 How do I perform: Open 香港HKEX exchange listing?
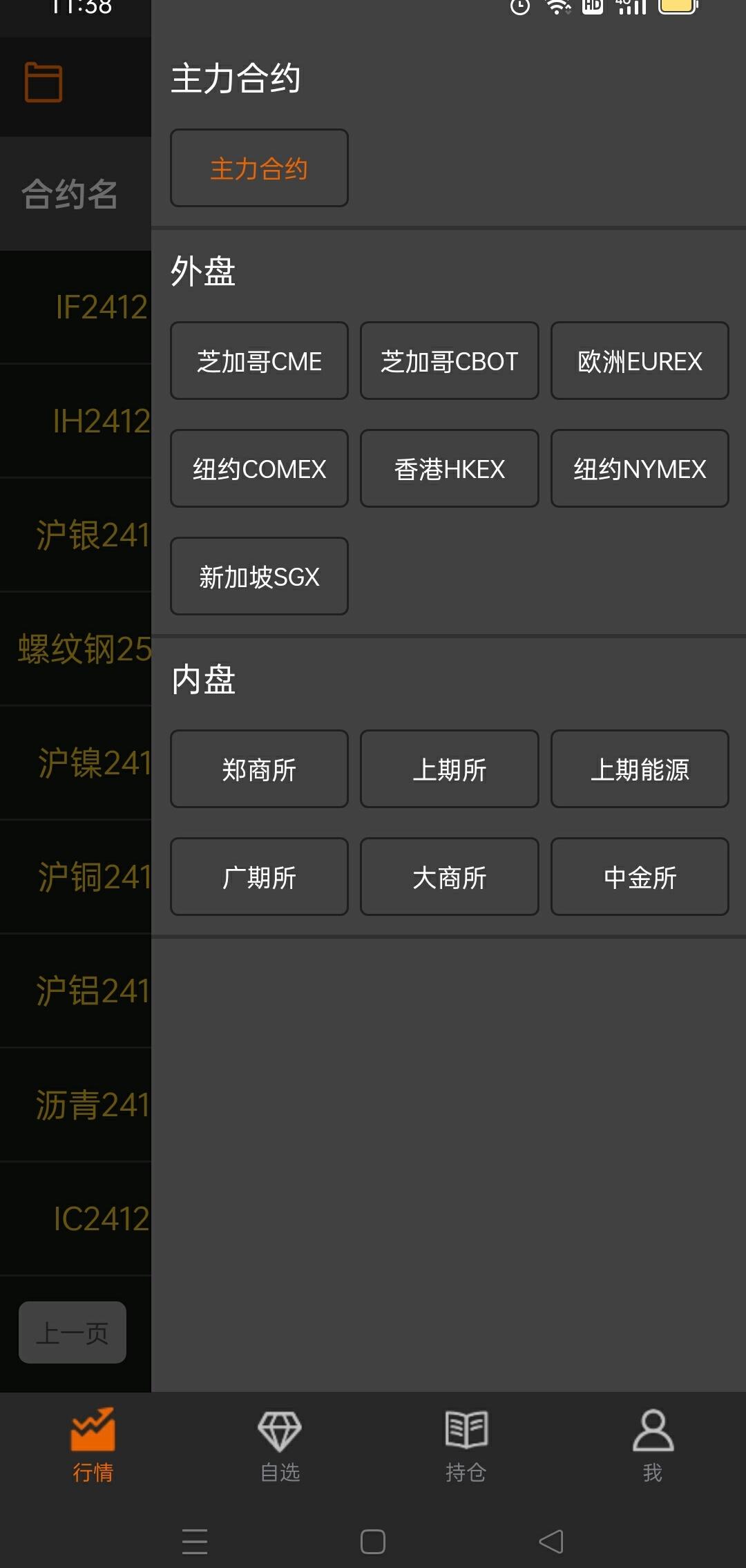[449, 468]
